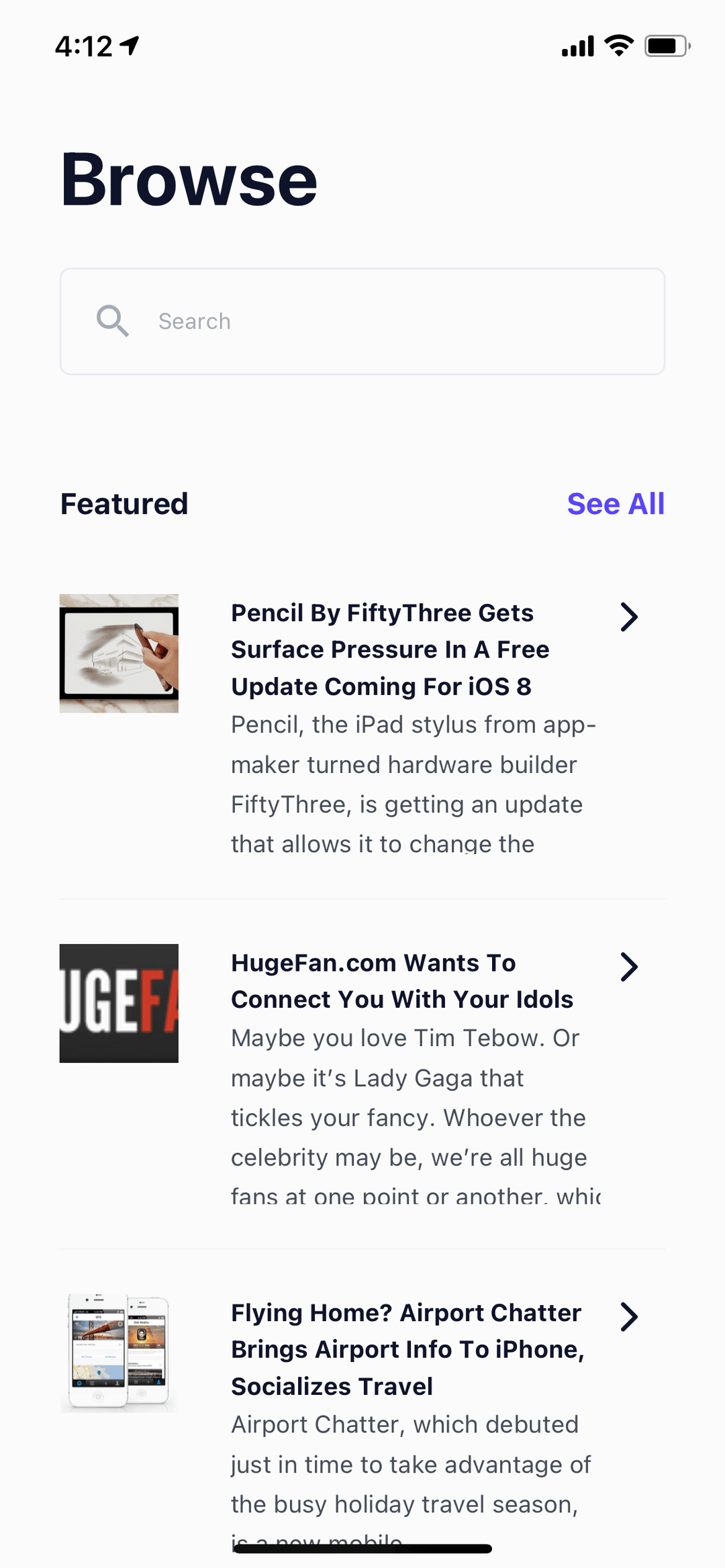Tap inside the Search input field
725x1568 pixels.
(x=362, y=321)
